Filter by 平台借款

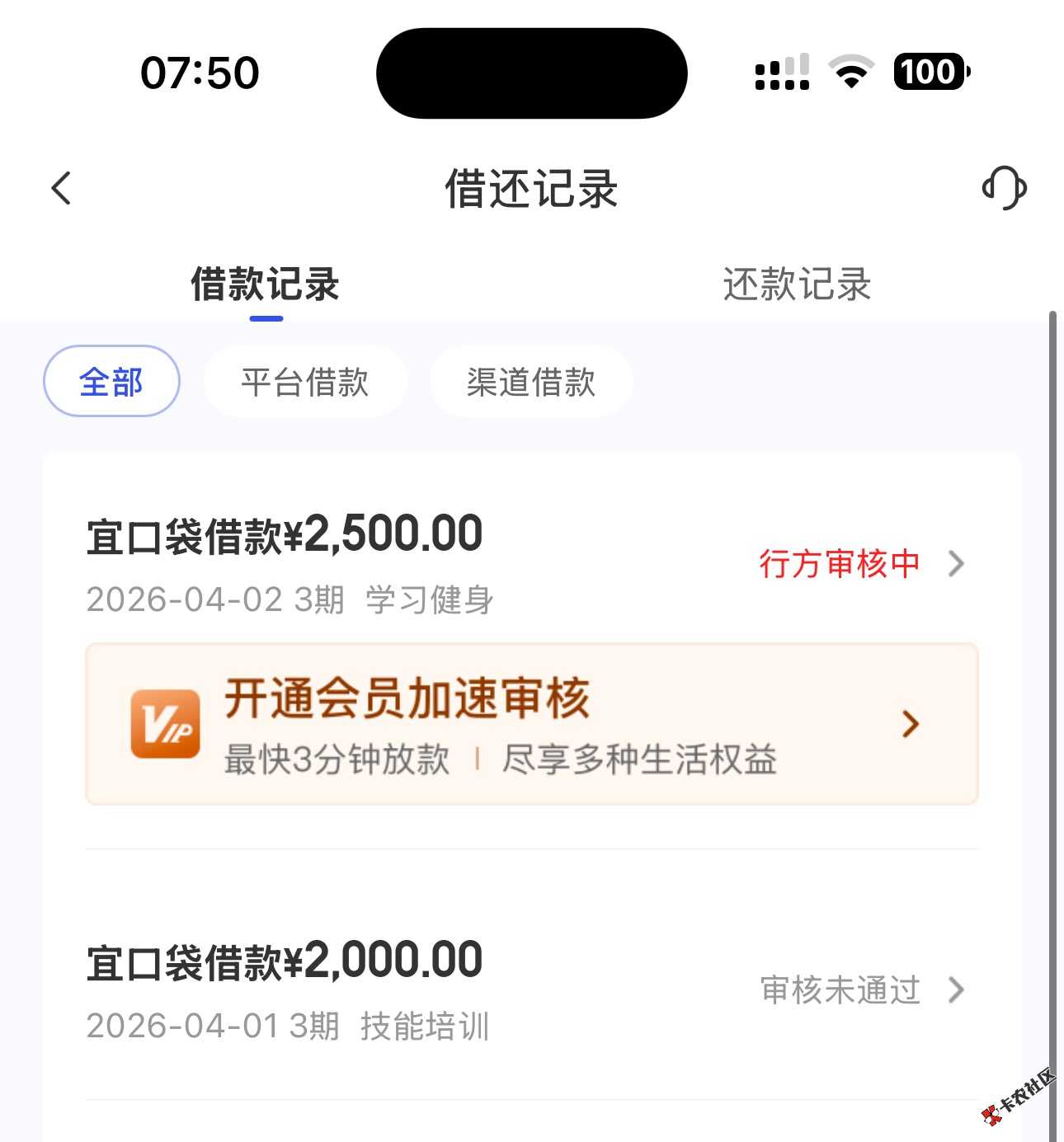tap(305, 382)
